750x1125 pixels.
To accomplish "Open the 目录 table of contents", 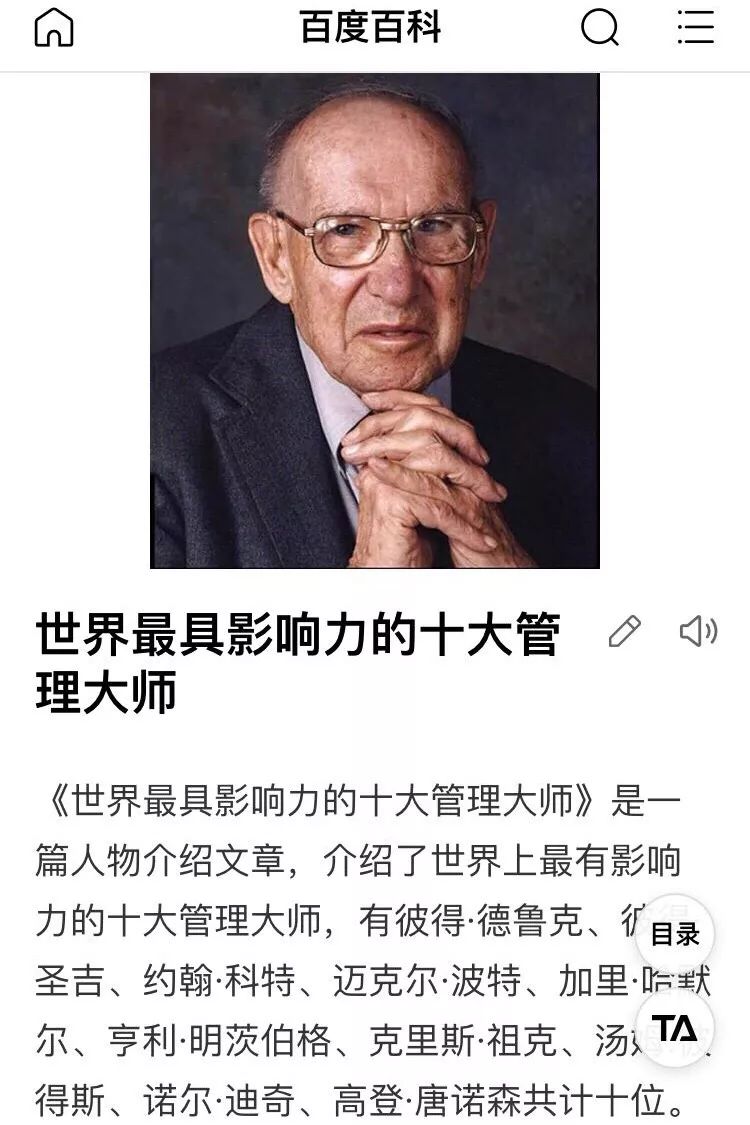I will 675,934.
